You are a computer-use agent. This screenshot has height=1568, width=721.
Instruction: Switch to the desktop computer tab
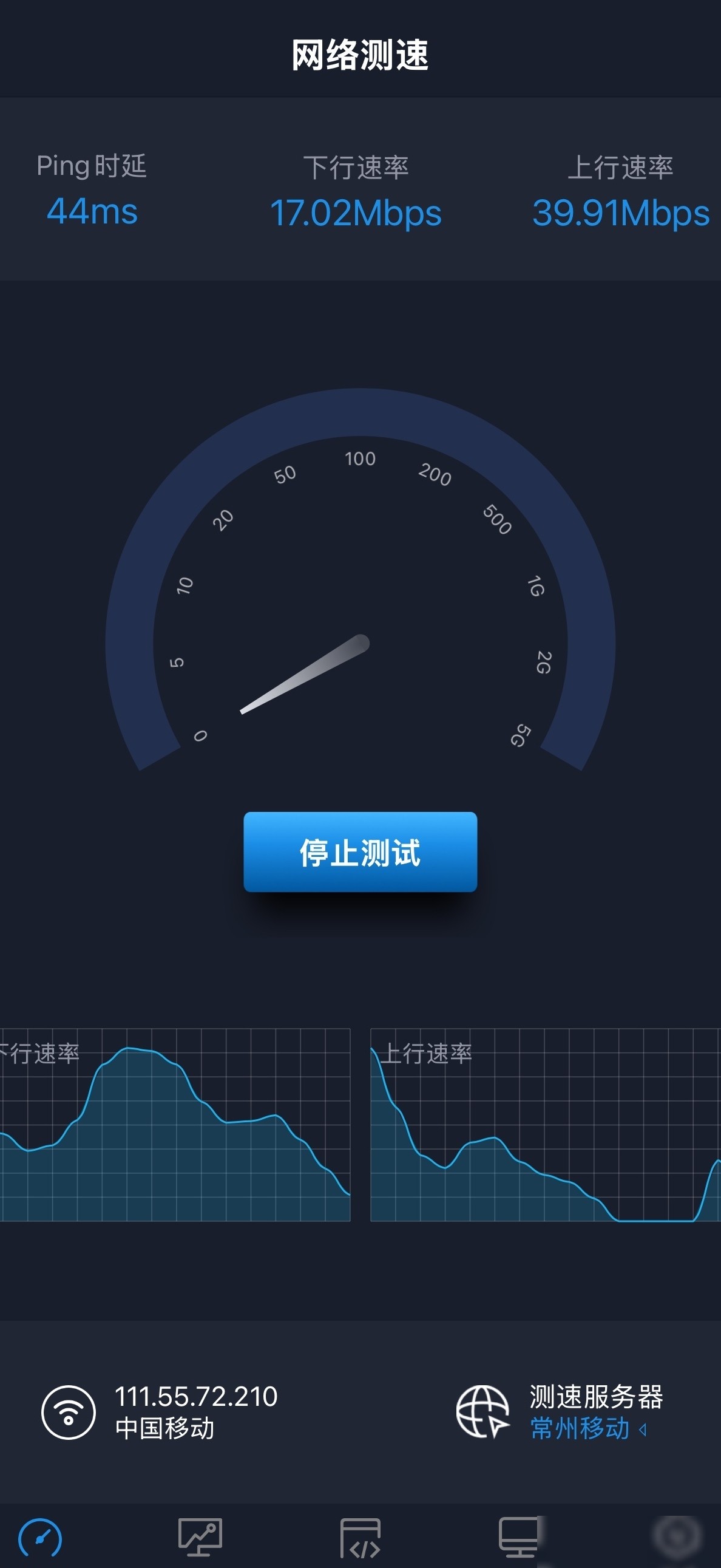coord(519,1538)
